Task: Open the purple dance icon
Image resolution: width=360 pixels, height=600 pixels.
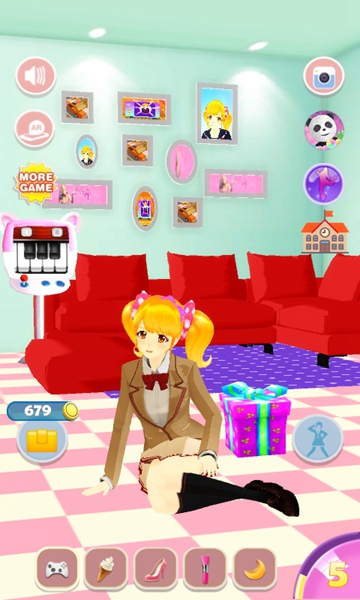Action: [324, 184]
